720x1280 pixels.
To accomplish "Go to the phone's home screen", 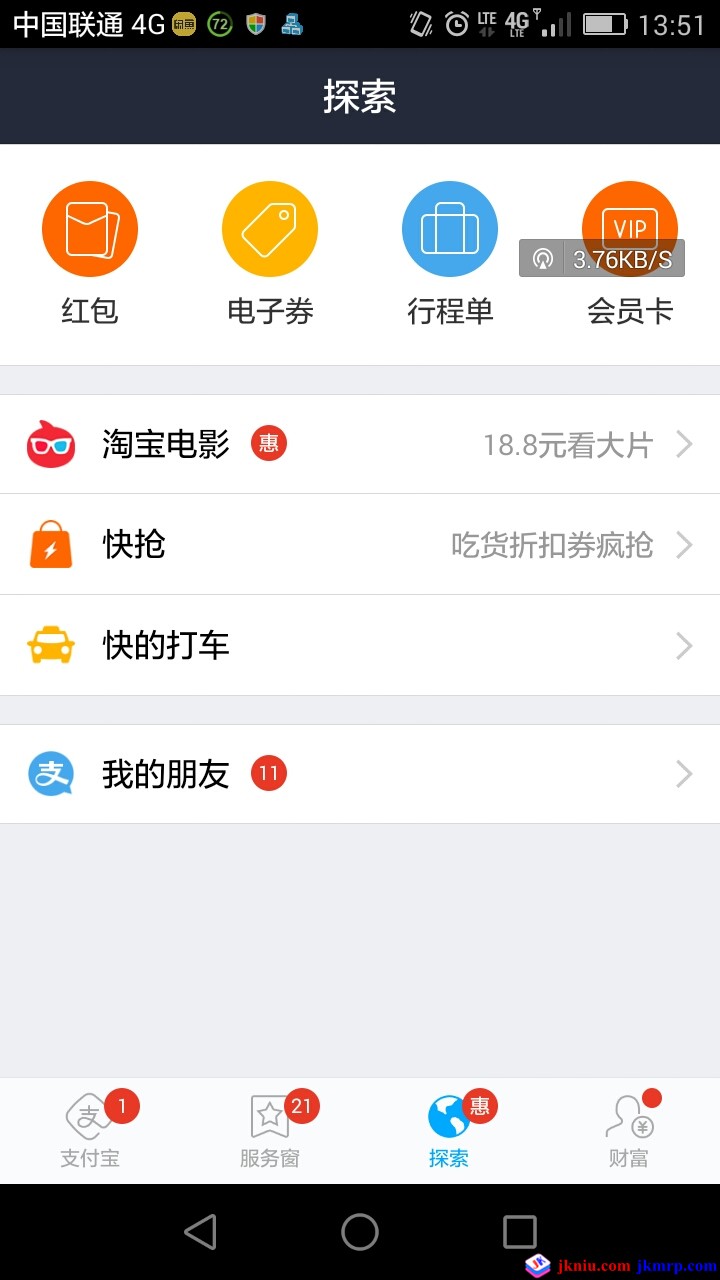I will tap(360, 1232).
